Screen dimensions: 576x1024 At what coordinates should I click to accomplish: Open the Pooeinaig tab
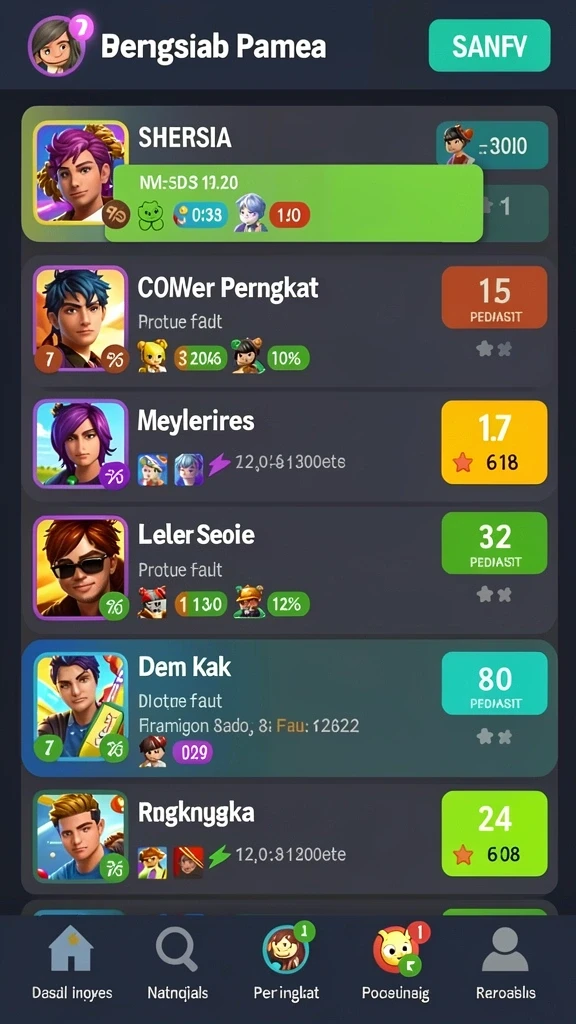coord(396,963)
